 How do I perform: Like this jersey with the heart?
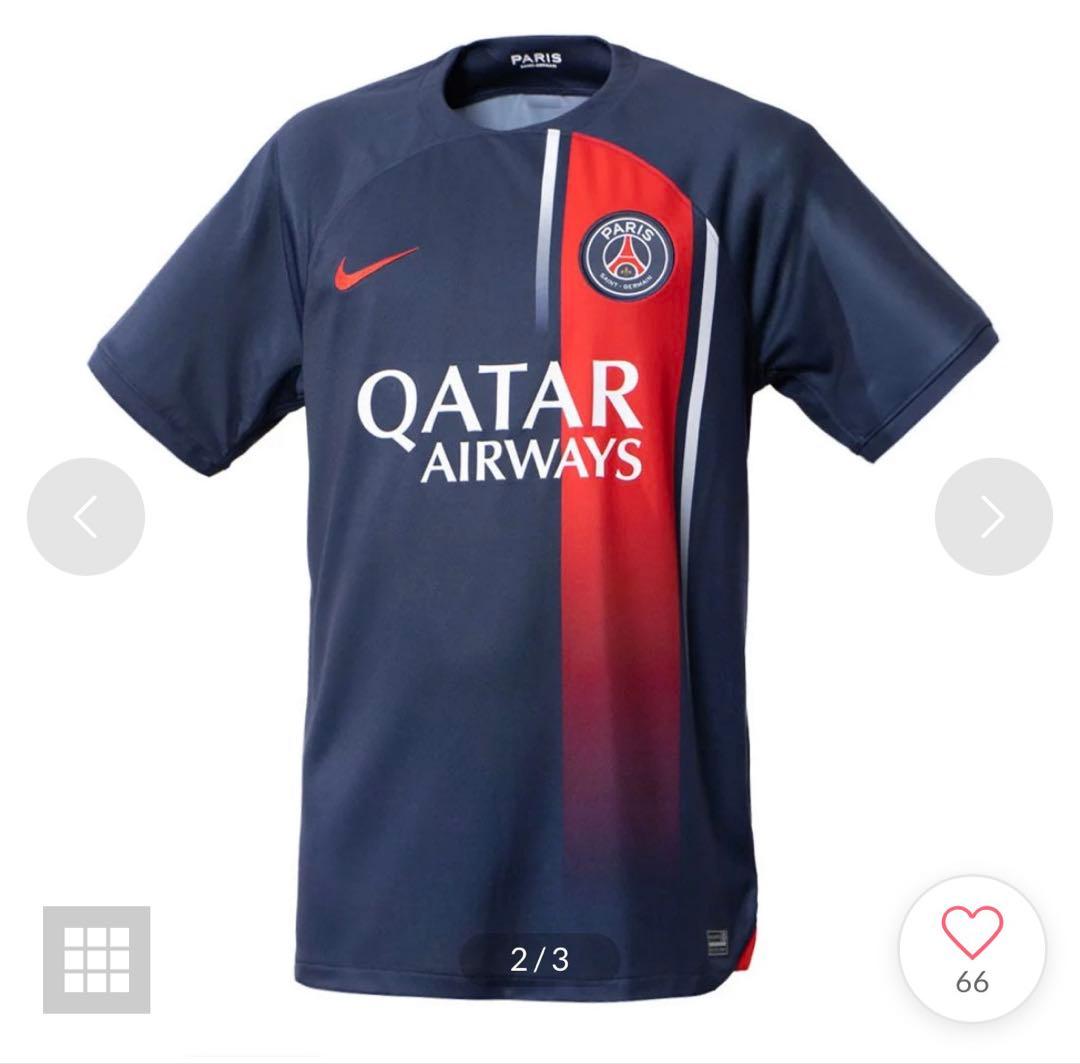coord(971,932)
